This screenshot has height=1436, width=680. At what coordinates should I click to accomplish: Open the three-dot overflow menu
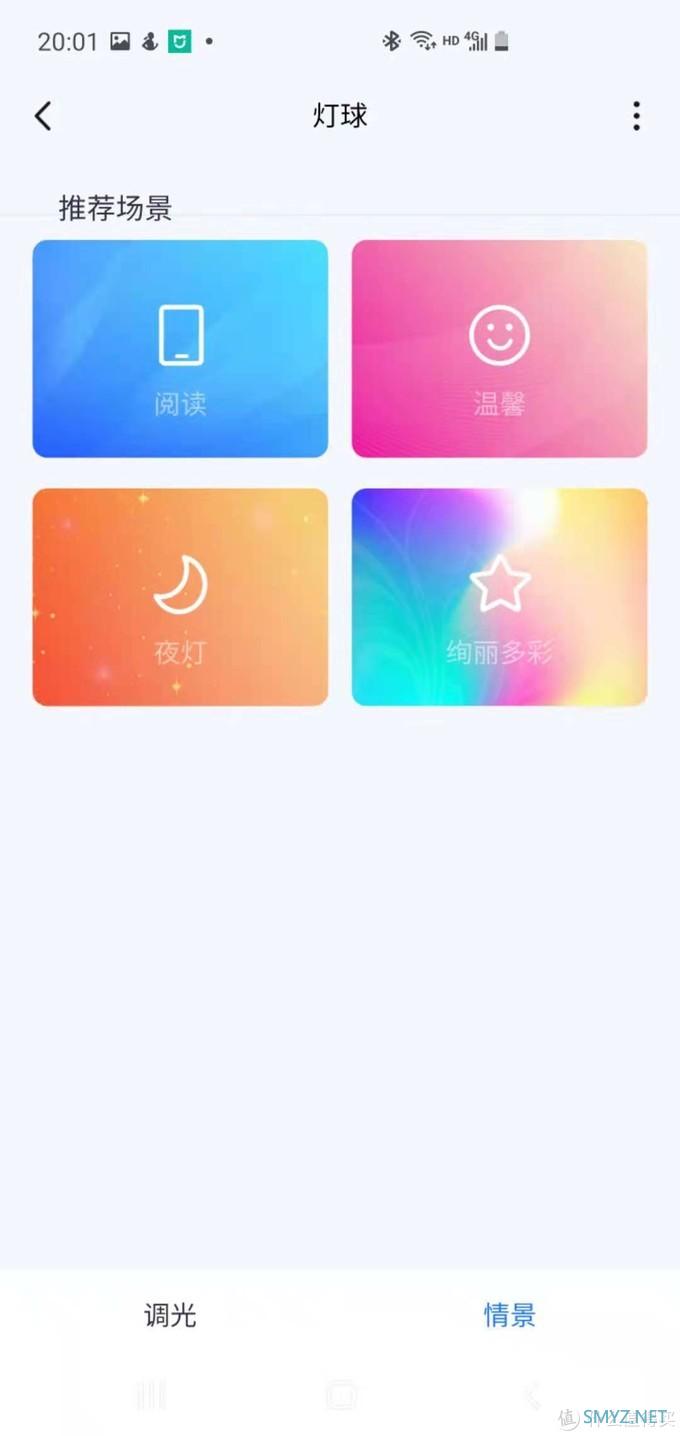click(x=636, y=116)
